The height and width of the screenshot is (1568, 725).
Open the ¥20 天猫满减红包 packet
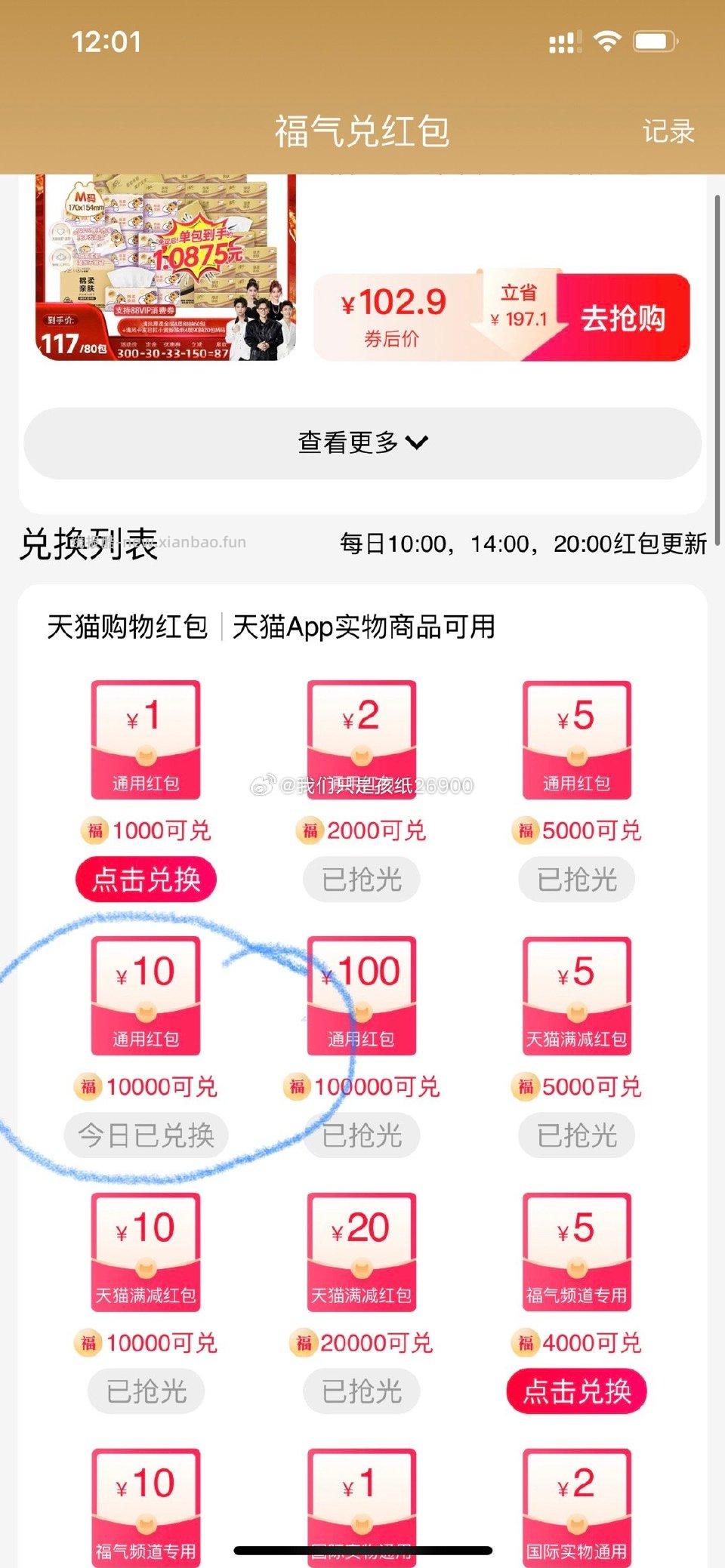click(x=361, y=1249)
